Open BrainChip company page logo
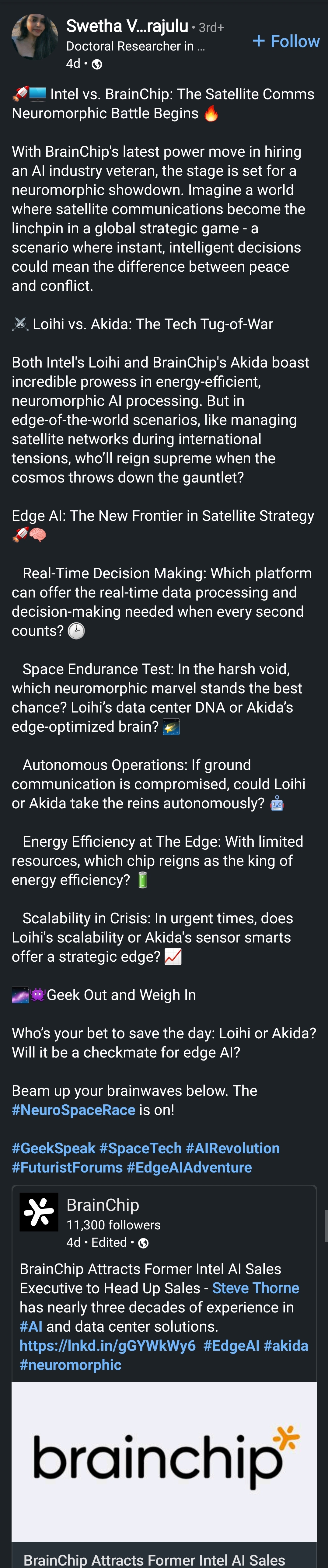Image resolution: width=328 pixels, height=1568 pixels. tap(39, 1211)
